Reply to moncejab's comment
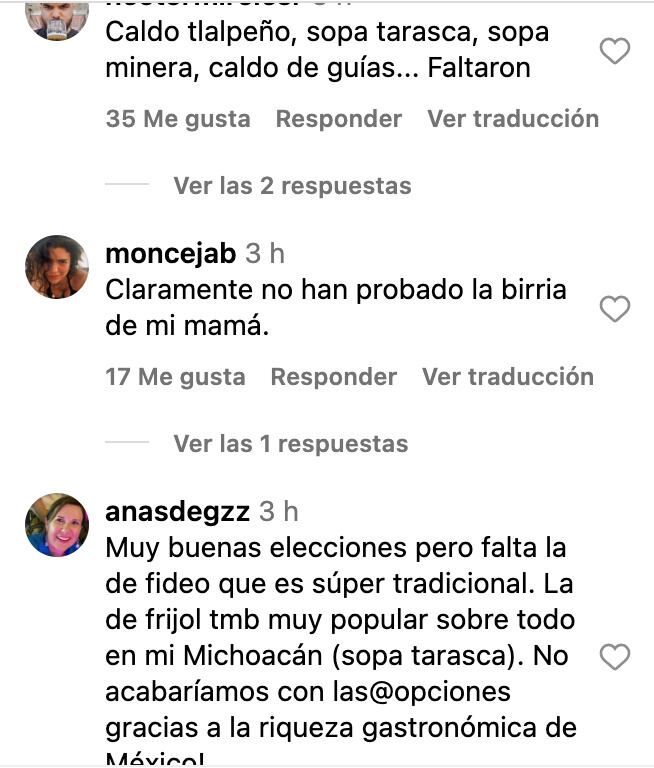 coord(333,377)
